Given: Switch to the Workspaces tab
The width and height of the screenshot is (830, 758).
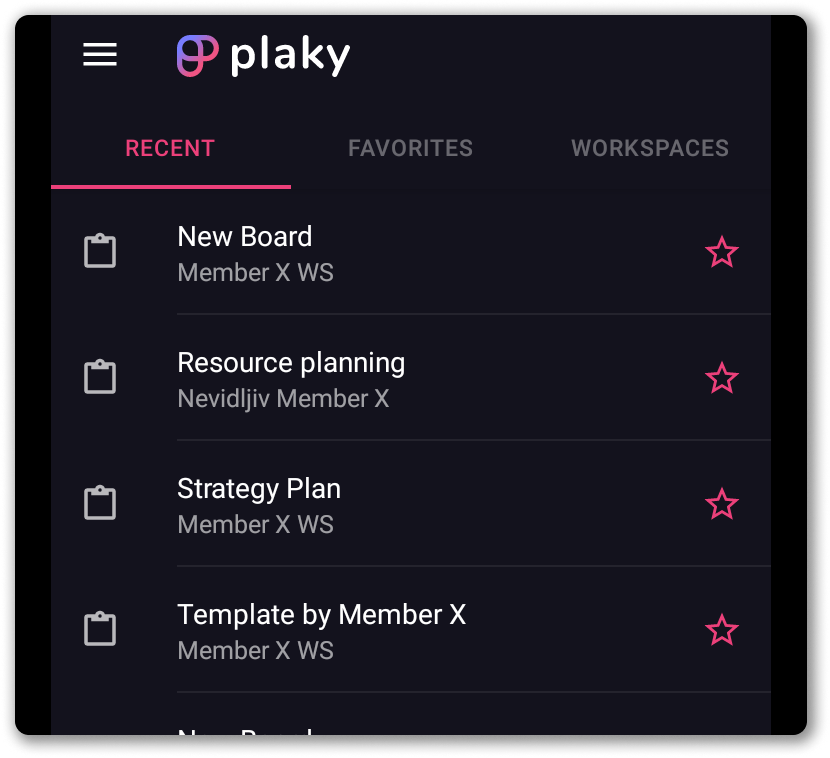Looking at the screenshot, I should click(x=650, y=148).
